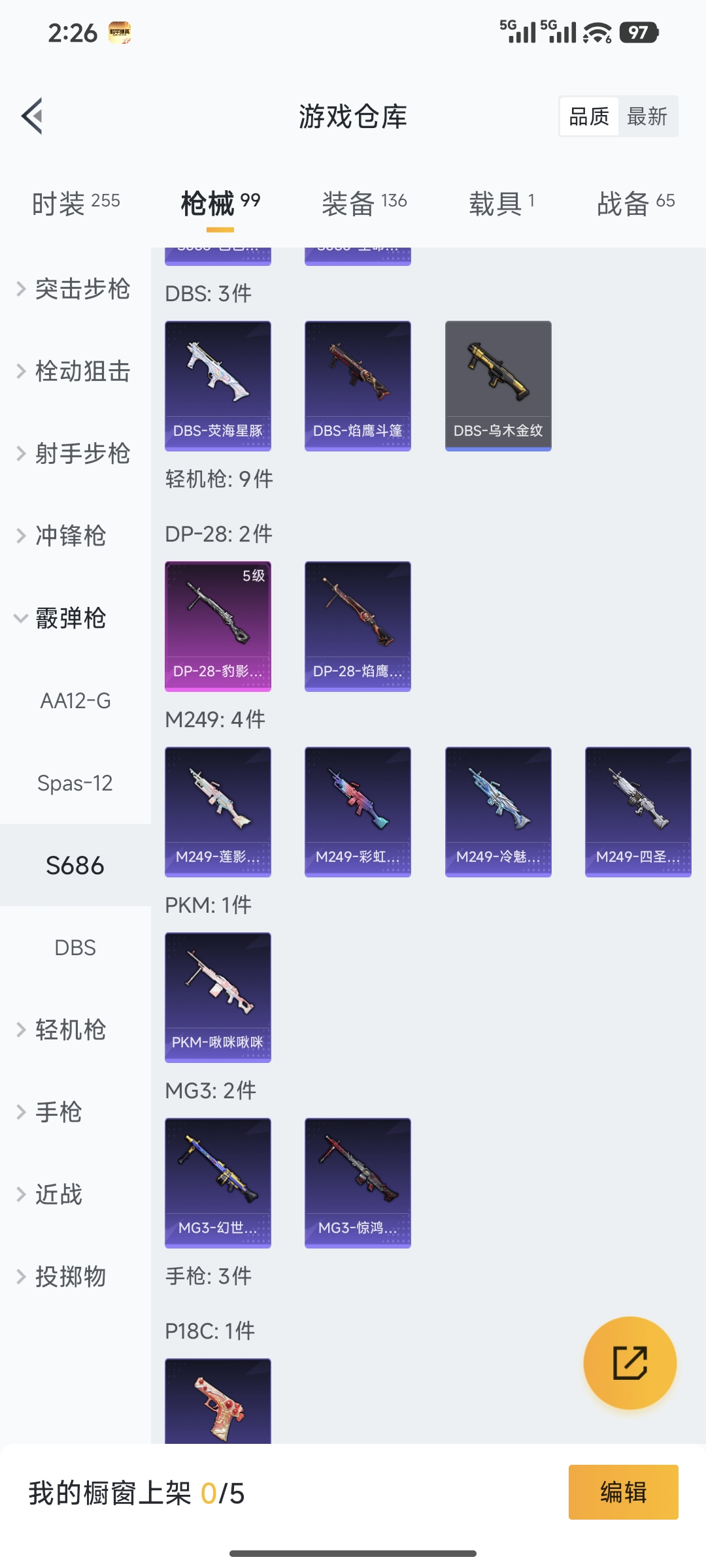Switch sorting to 最新
The width and height of the screenshot is (706, 1568).
(x=647, y=116)
